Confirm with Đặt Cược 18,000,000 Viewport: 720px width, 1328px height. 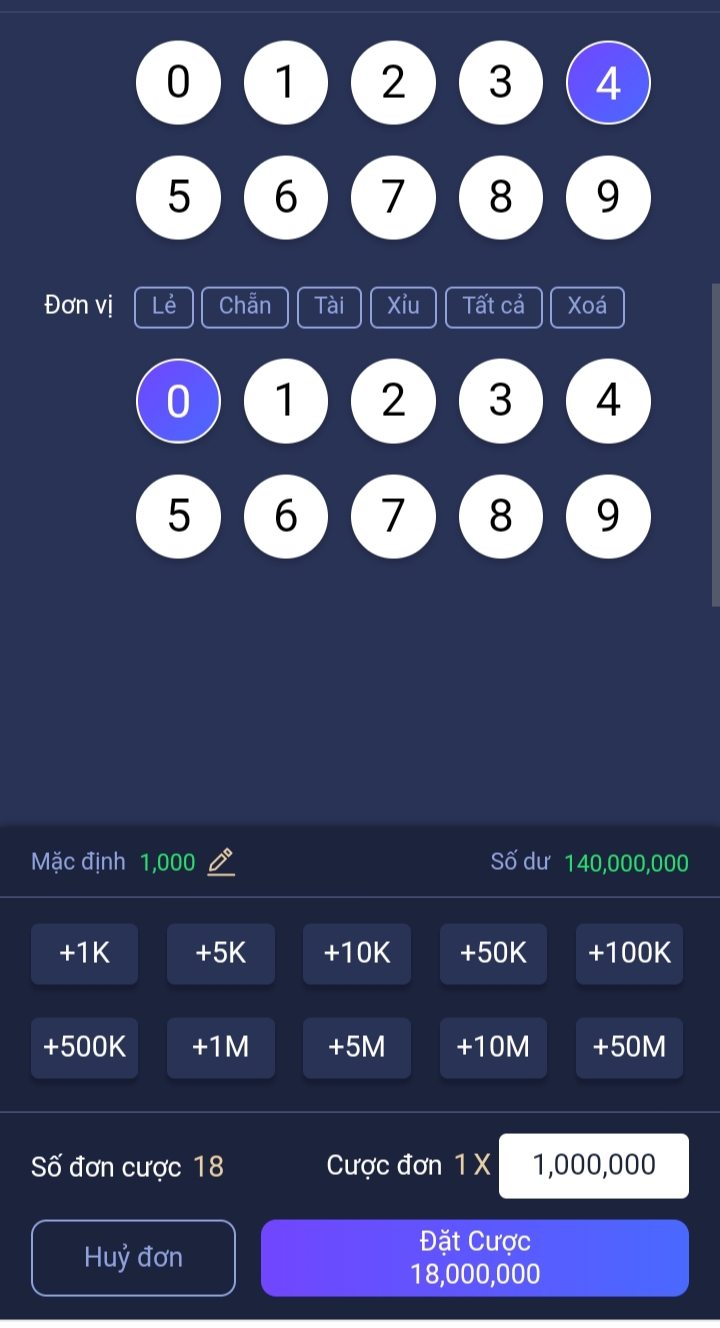pos(475,1258)
